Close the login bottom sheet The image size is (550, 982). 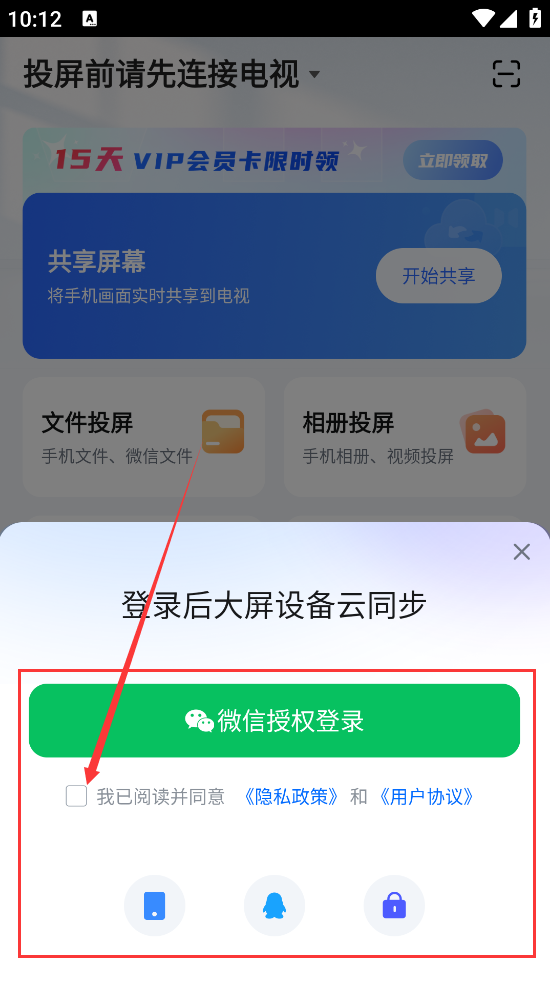pos(521,552)
